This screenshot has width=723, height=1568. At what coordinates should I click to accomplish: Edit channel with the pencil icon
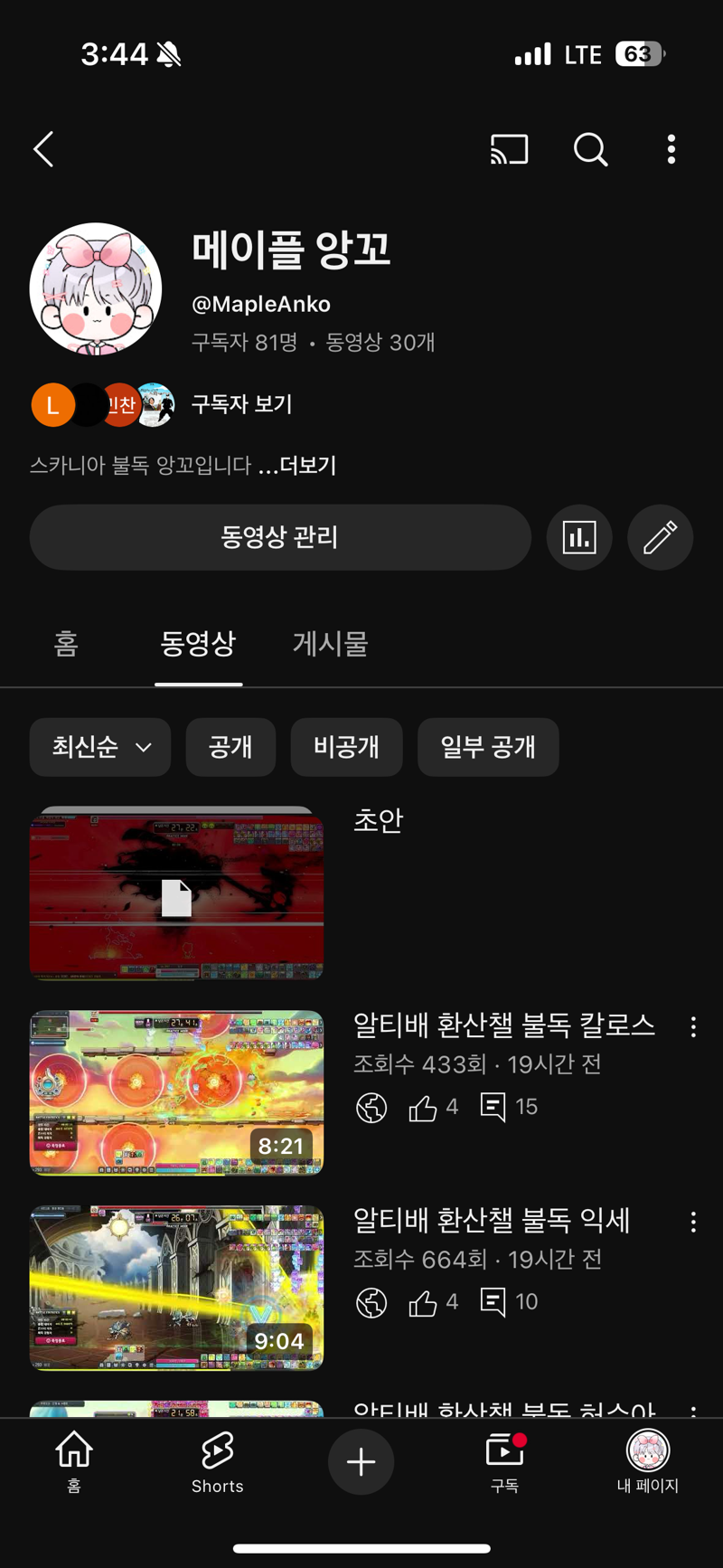(660, 537)
